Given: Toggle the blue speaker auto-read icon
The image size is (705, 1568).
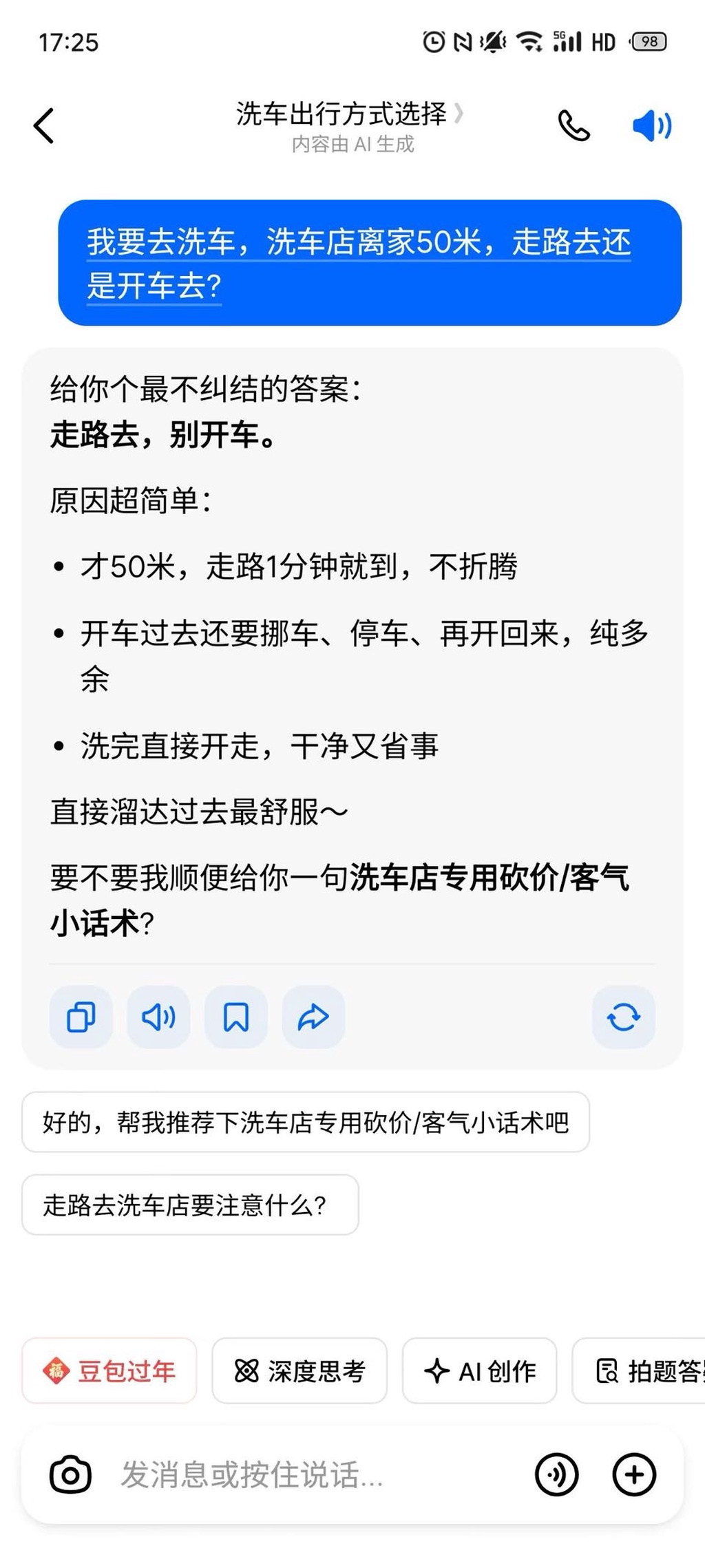Looking at the screenshot, I should [651, 126].
